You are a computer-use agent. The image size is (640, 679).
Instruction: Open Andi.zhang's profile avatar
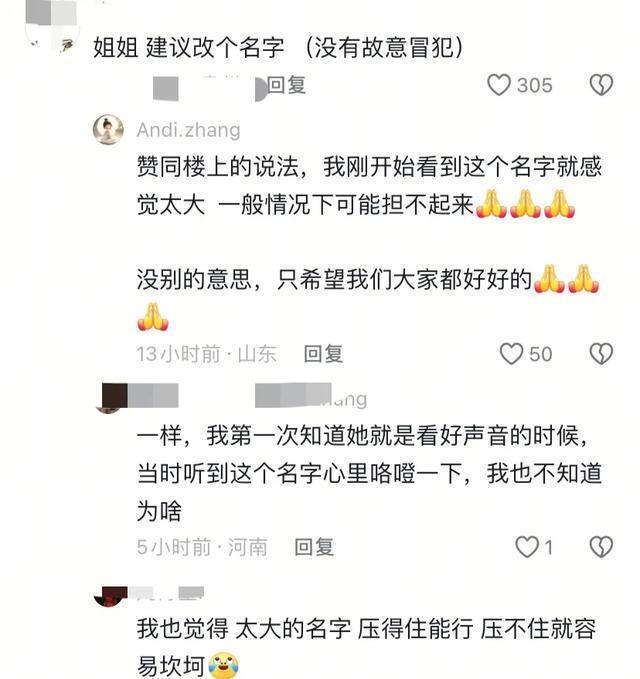pyautogui.click(x=108, y=130)
